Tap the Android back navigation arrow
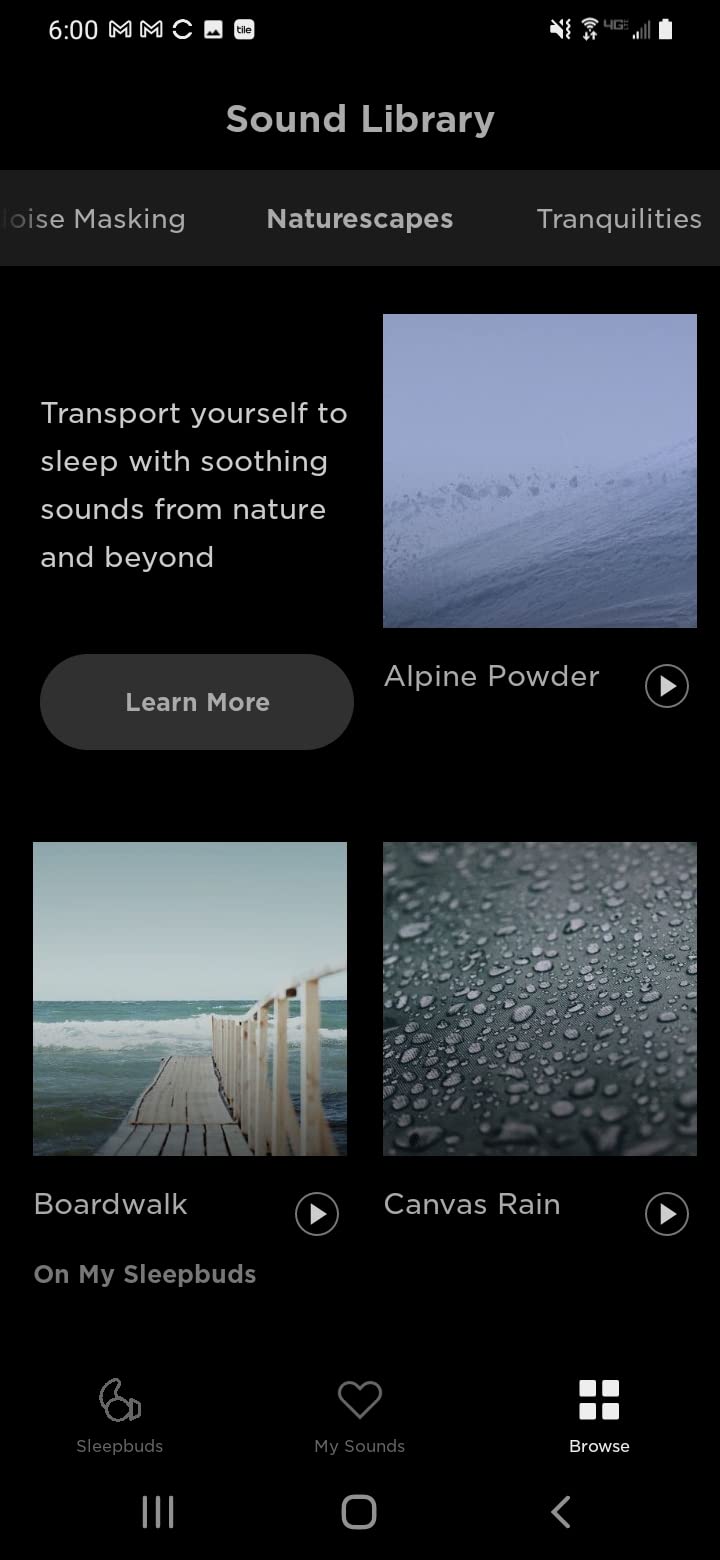This screenshot has width=720, height=1560. pos(559,1512)
